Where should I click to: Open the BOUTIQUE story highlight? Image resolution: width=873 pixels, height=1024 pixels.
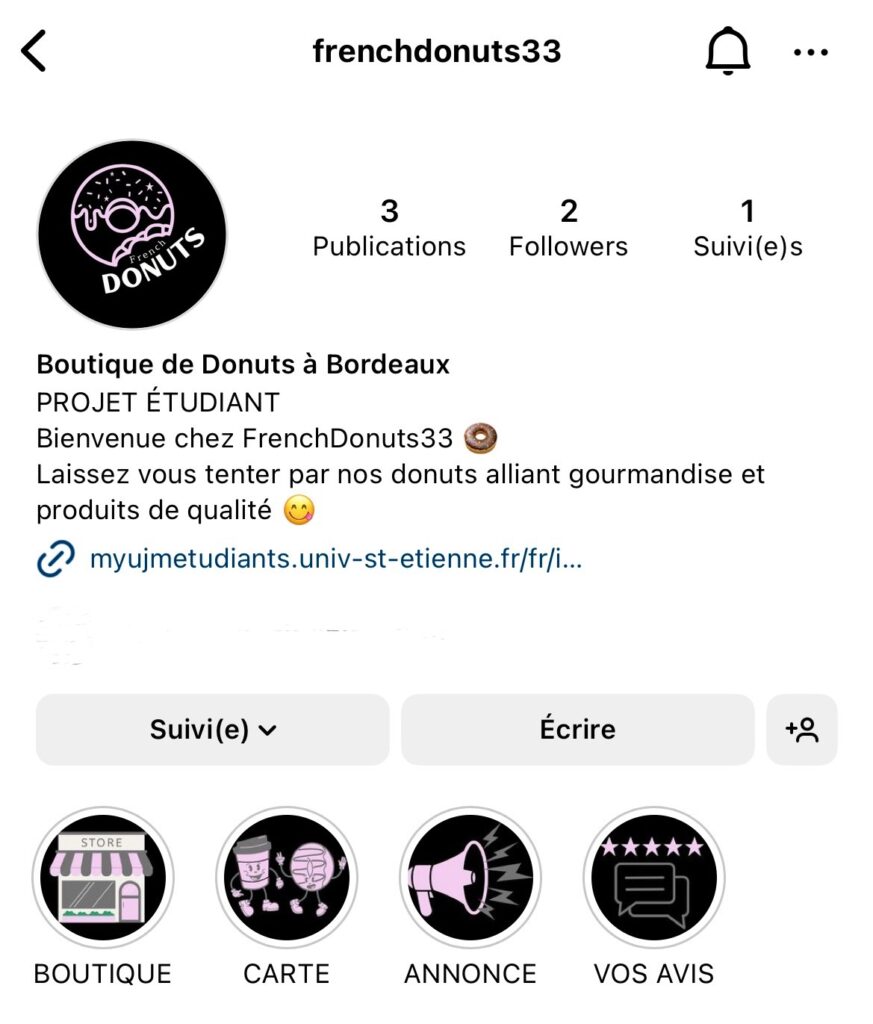(x=103, y=878)
